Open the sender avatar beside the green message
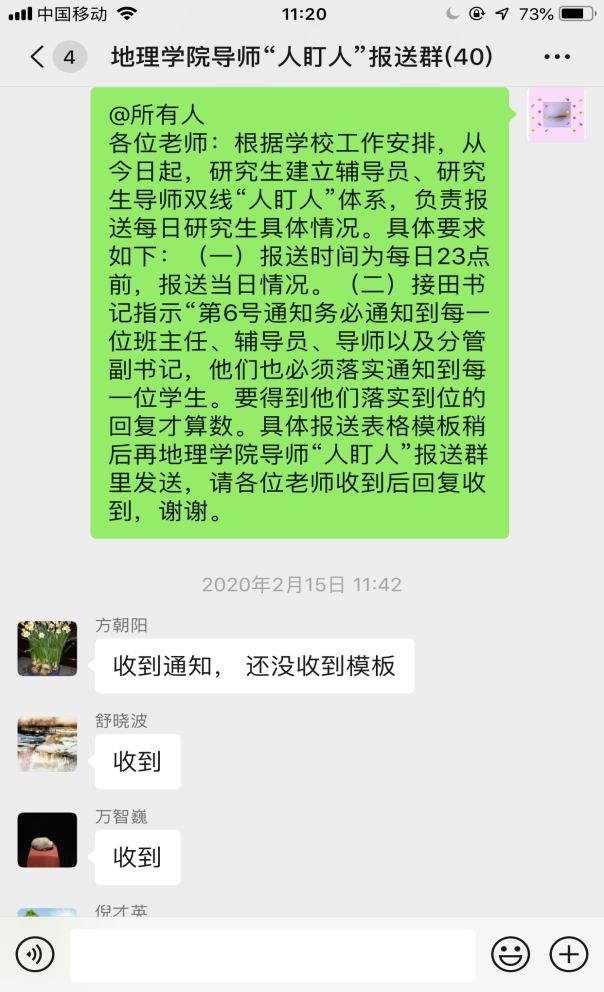Screen dimensions: 604x992 pos(556,114)
